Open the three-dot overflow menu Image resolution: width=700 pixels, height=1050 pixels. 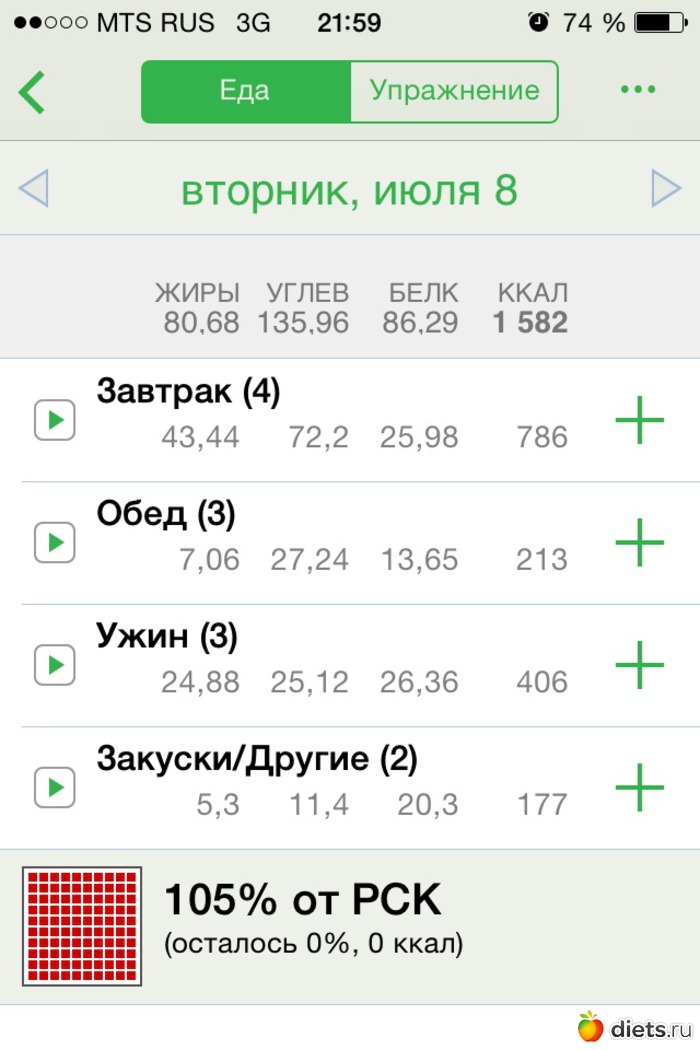(637, 90)
